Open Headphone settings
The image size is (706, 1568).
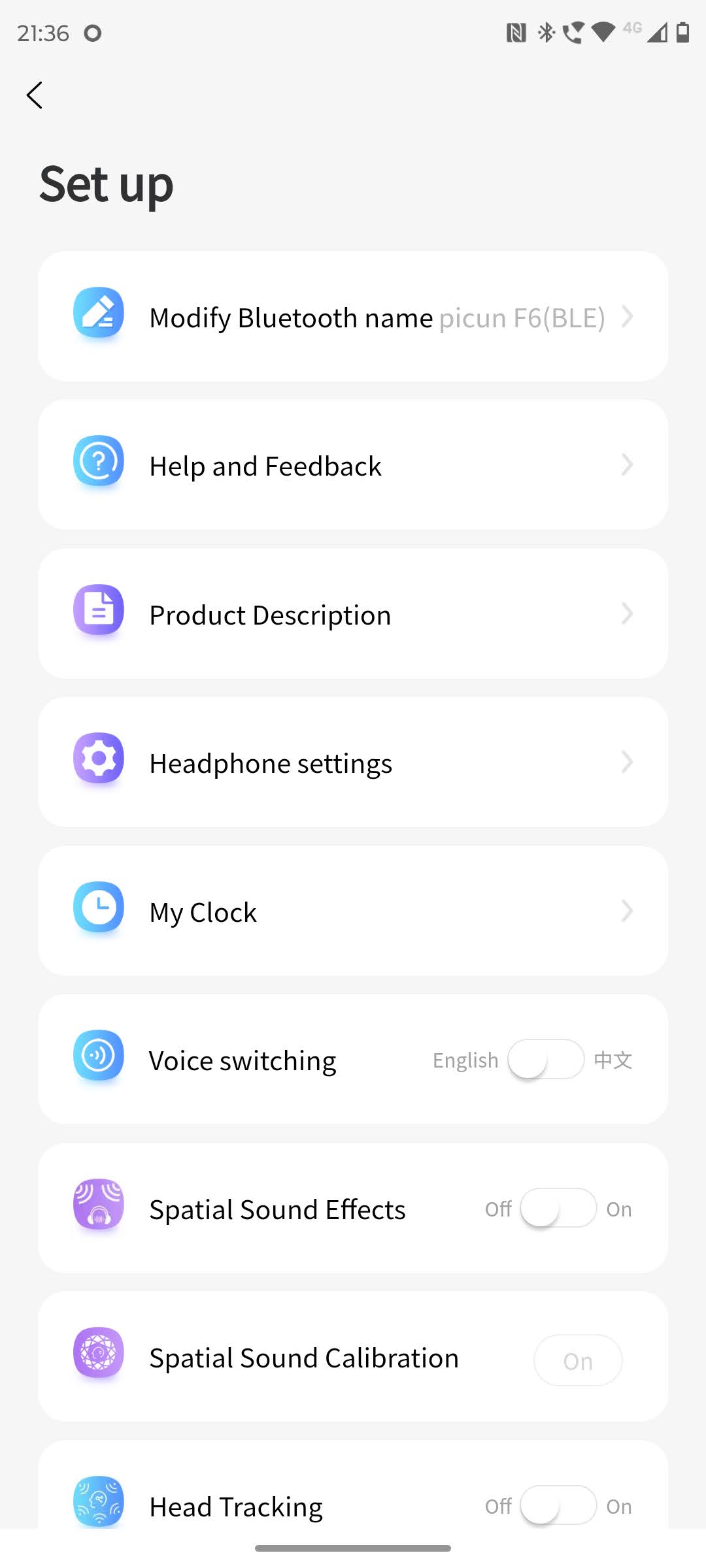tap(353, 762)
